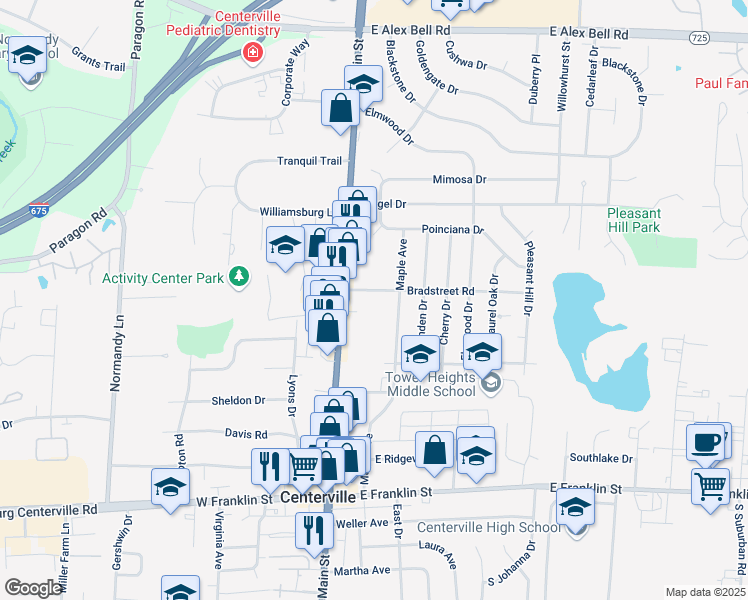Tap the shopping bag marker by E Ridgeway
The image size is (748, 600).
(x=435, y=450)
